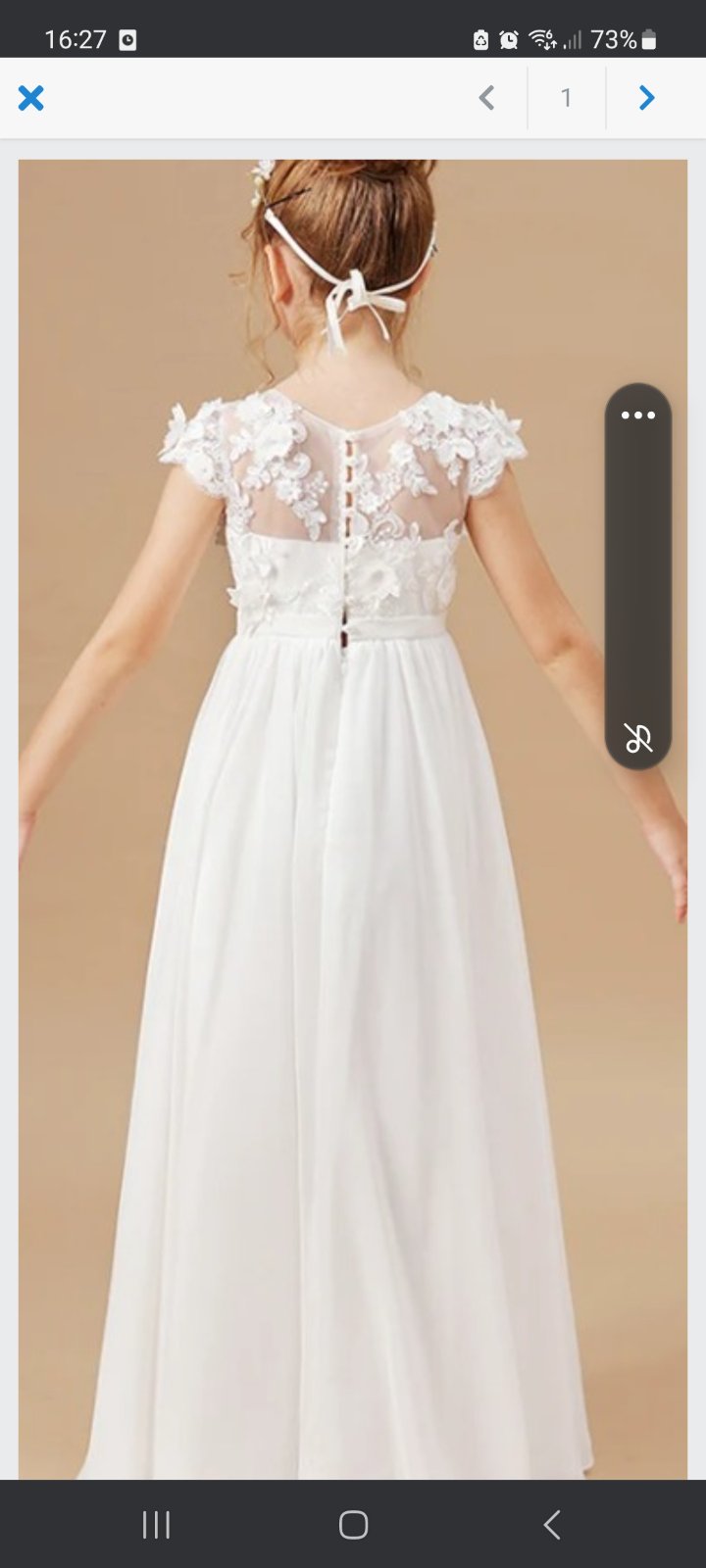Open recent apps
706x1568 pixels.
[x=156, y=1524]
